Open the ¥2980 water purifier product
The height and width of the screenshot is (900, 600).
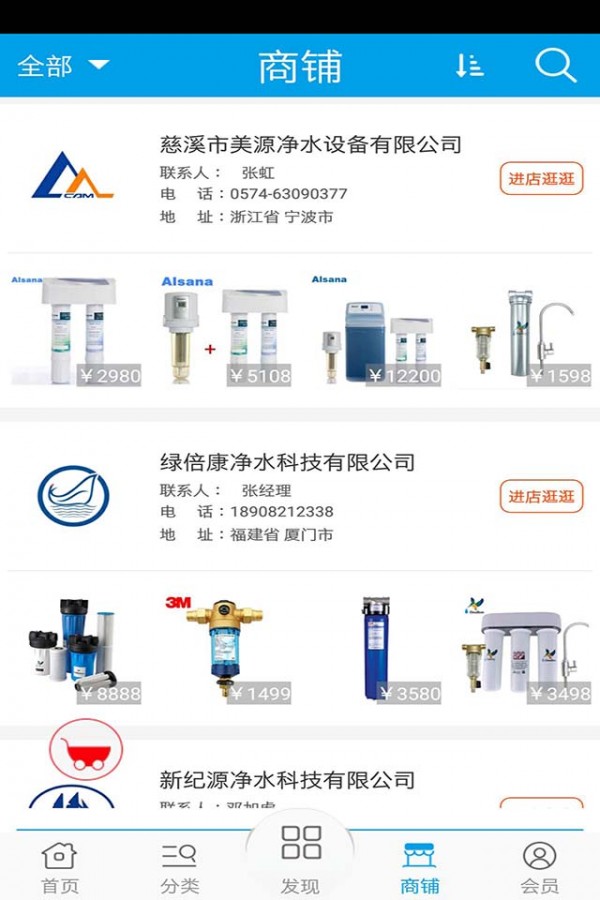tap(76, 330)
